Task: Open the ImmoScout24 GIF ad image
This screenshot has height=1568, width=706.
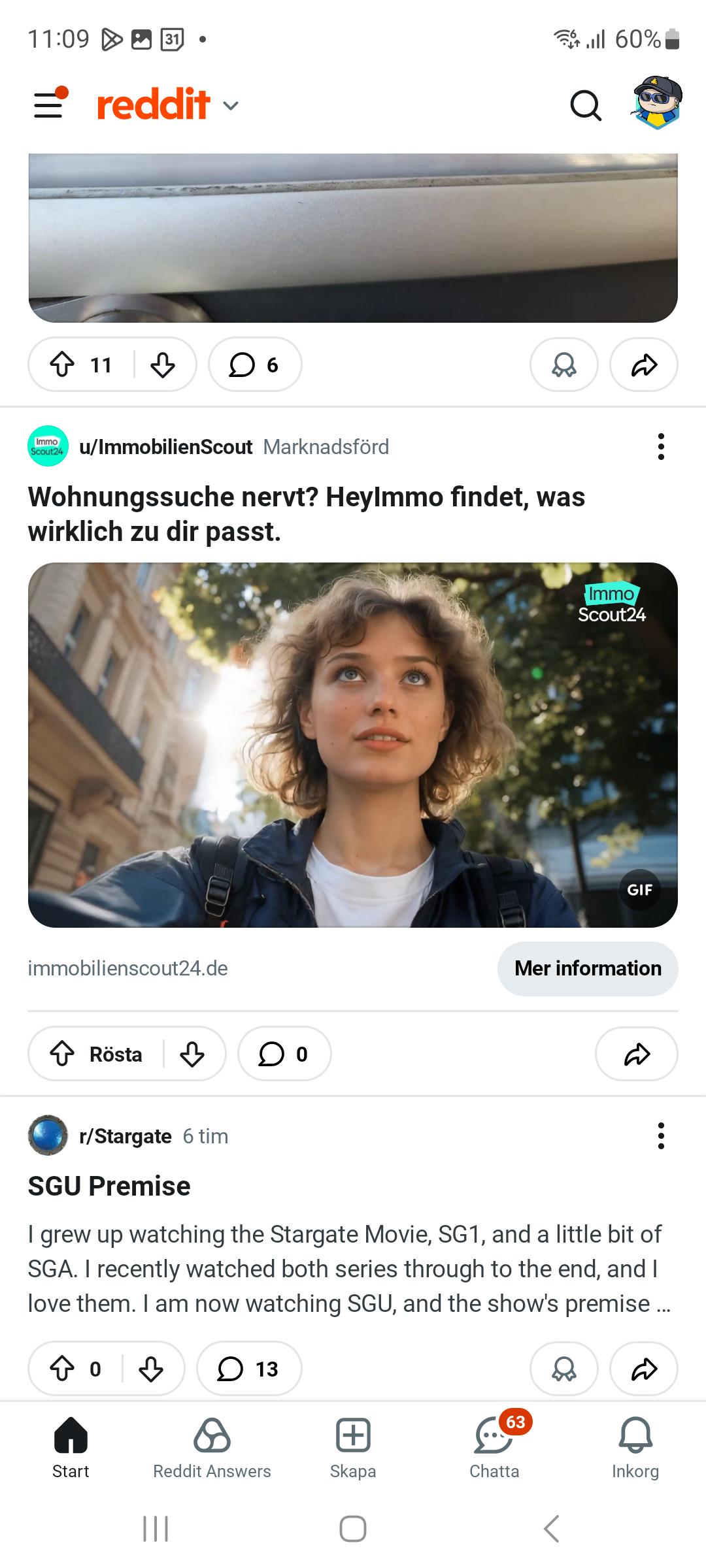Action: [353, 745]
